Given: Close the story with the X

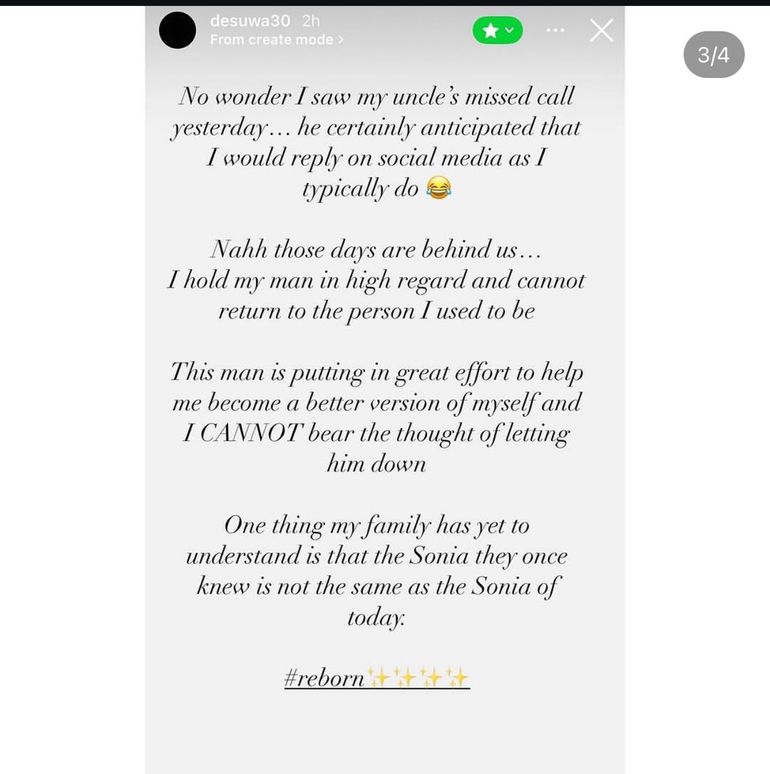Looking at the screenshot, I should pyautogui.click(x=601, y=30).
